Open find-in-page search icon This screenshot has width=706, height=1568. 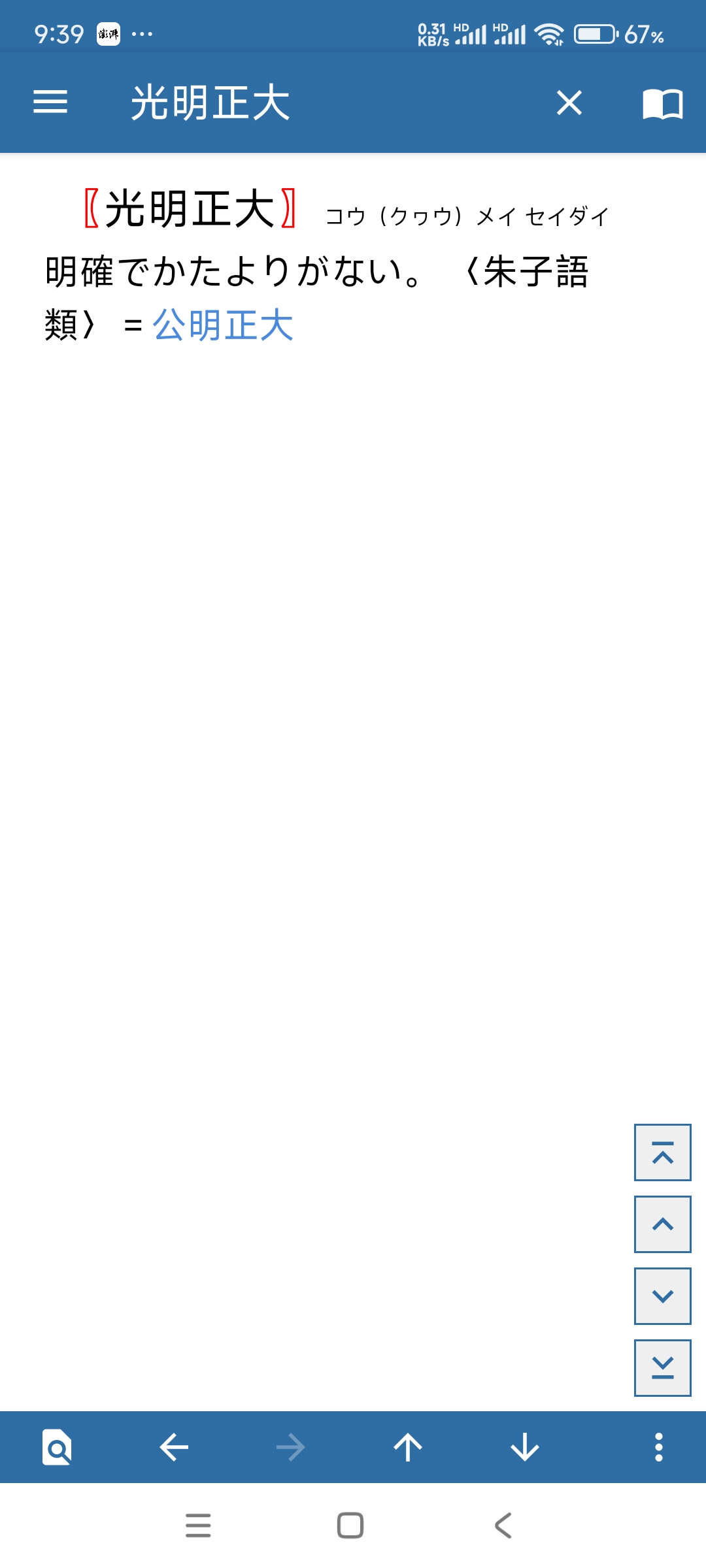tap(57, 1447)
